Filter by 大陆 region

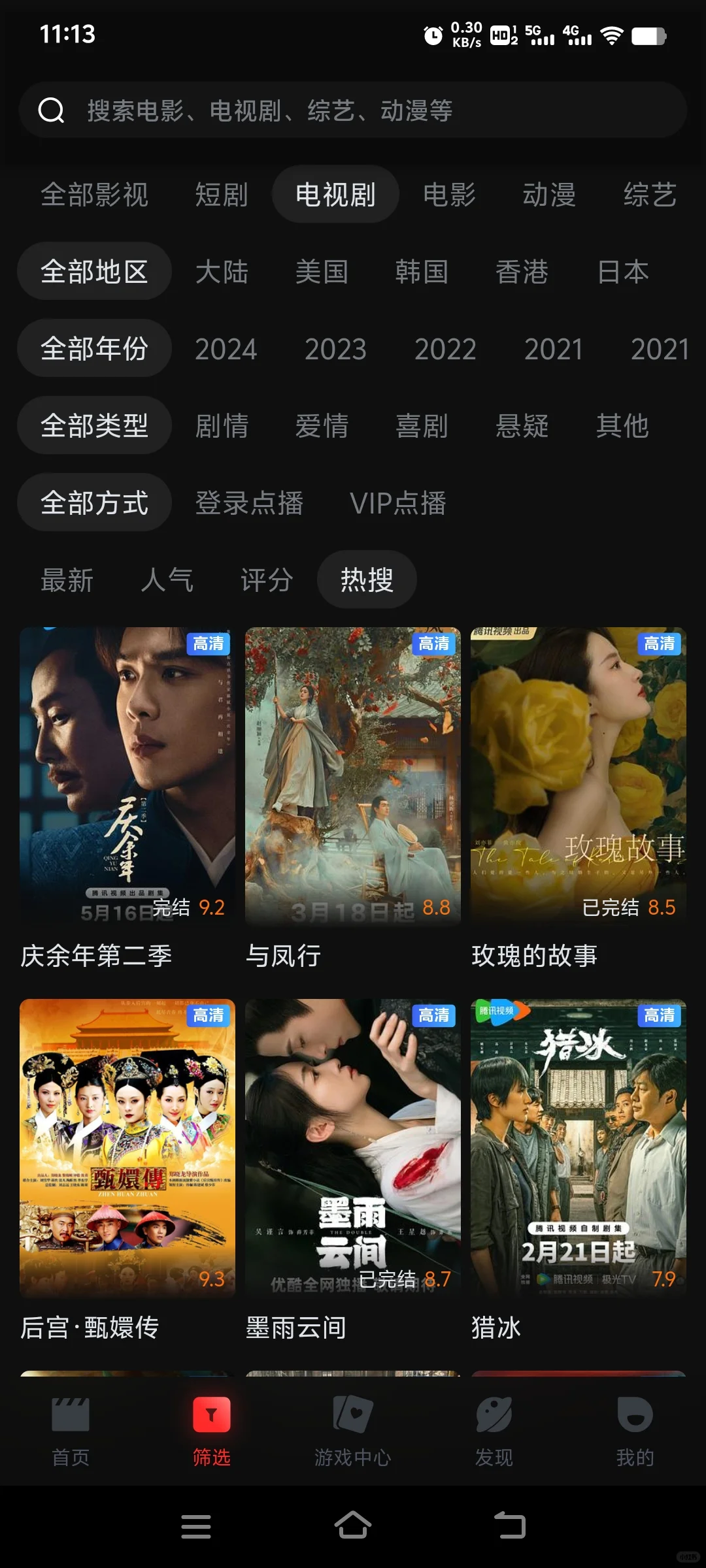click(222, 272)
